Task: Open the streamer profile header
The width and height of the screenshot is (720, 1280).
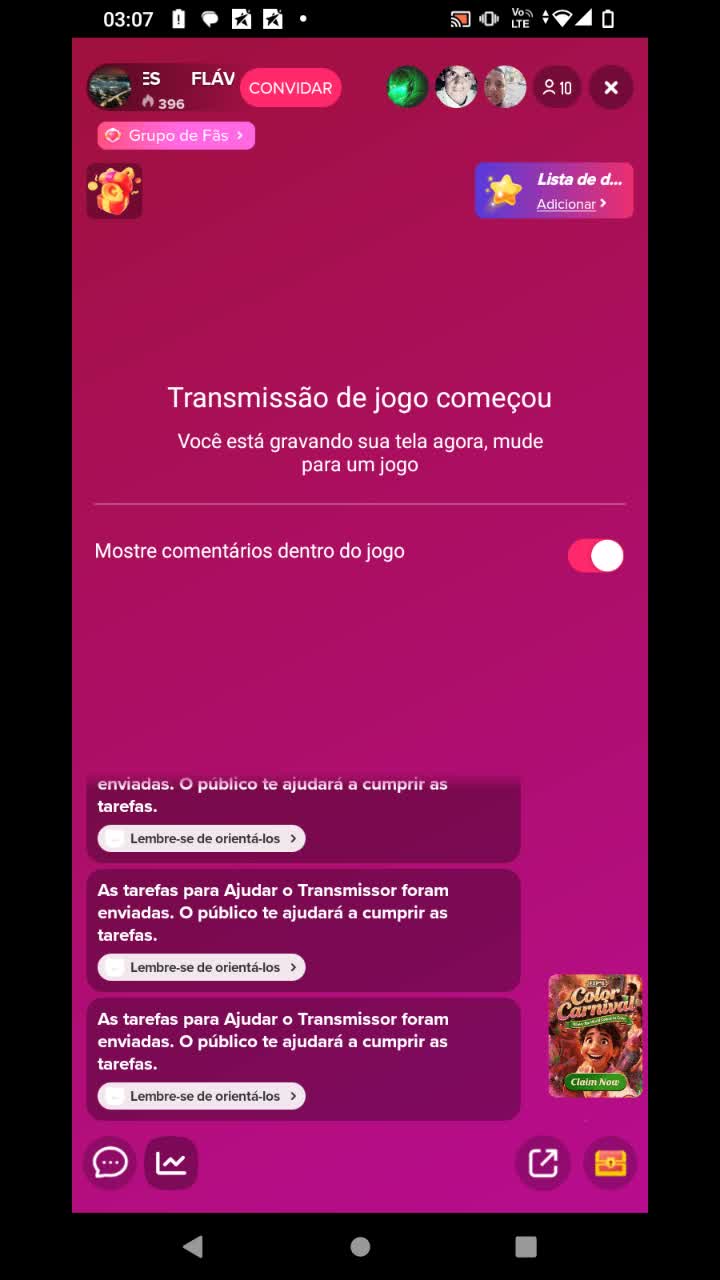Action: click(160, 88)
